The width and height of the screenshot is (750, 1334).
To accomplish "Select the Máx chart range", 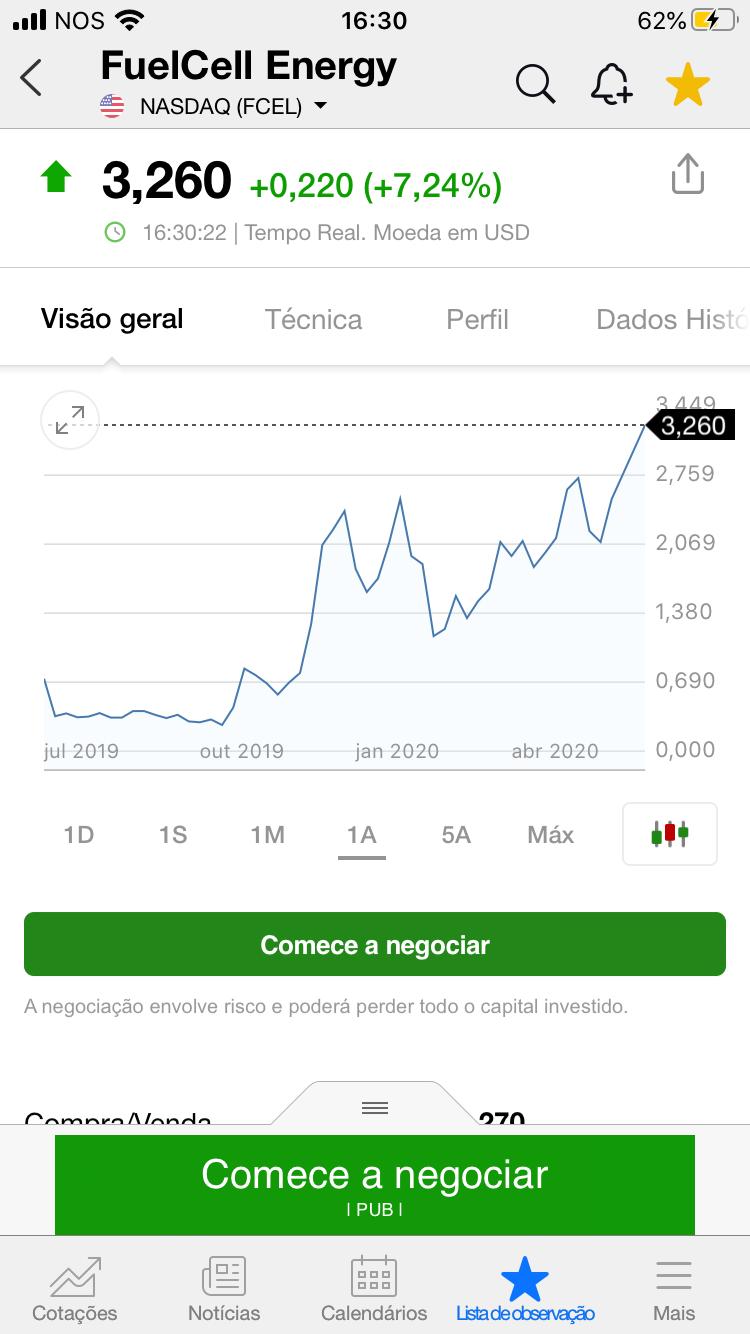I will (550, 834).
